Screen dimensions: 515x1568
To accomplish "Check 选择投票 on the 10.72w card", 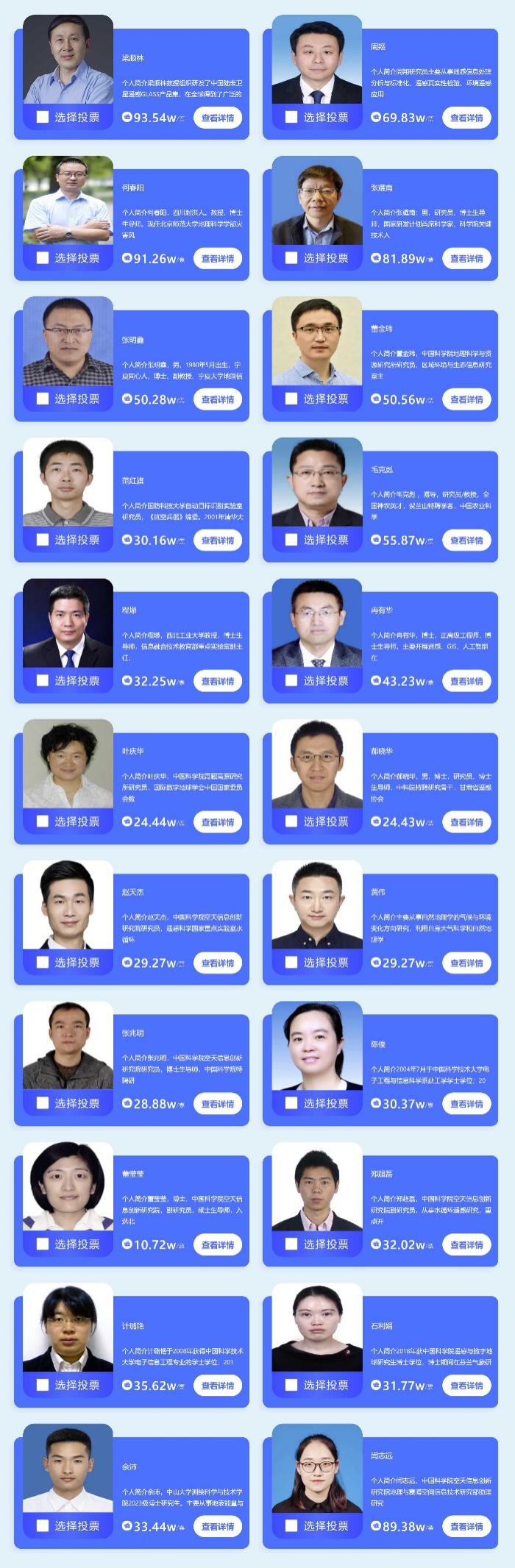I will tap(43, 1244).
